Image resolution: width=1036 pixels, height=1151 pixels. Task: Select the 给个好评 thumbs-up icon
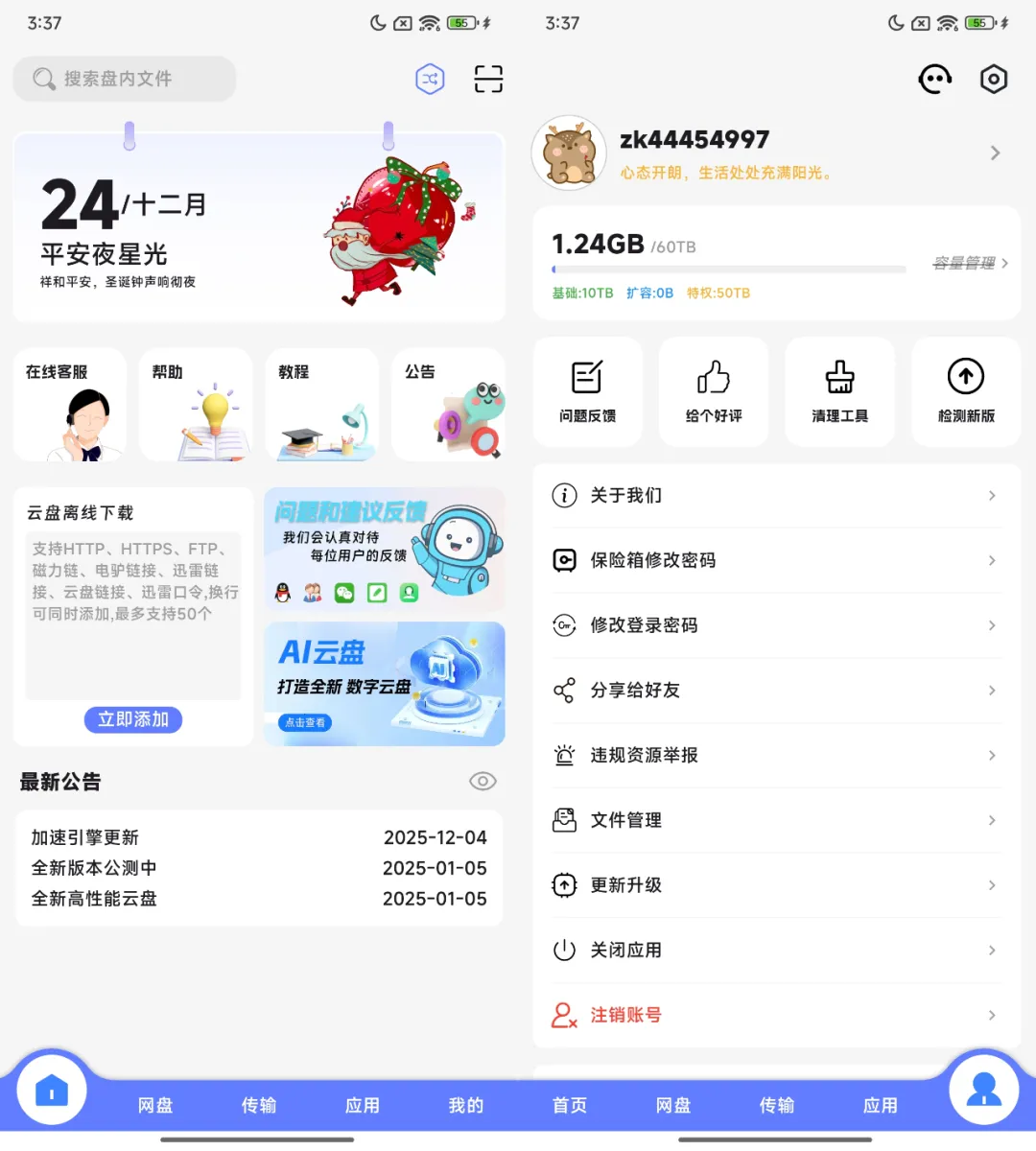point(714,391)
